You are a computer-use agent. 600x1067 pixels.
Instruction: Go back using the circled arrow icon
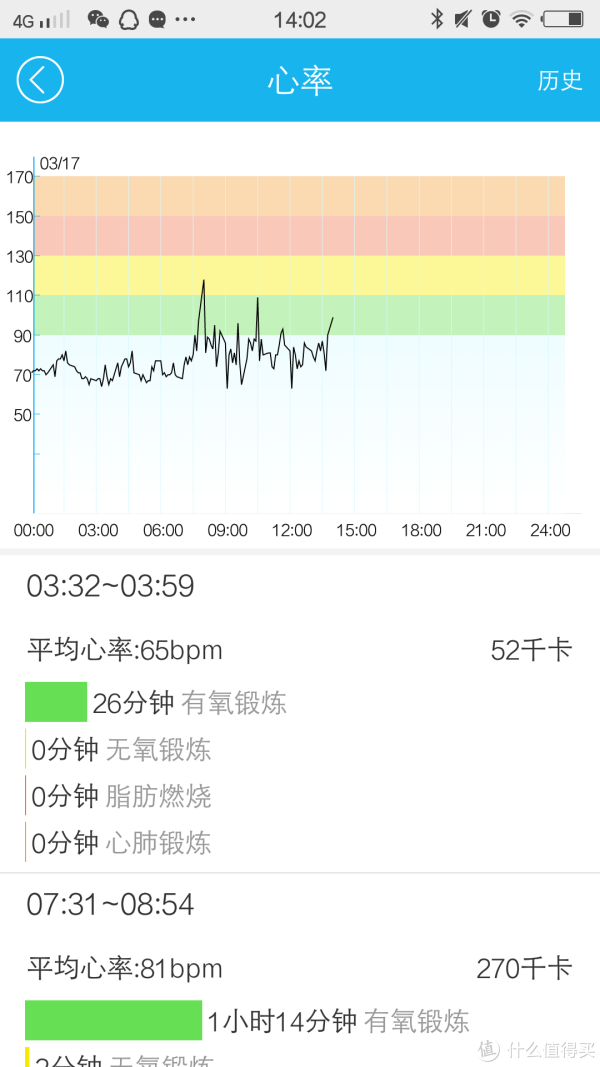pos(40,80)
